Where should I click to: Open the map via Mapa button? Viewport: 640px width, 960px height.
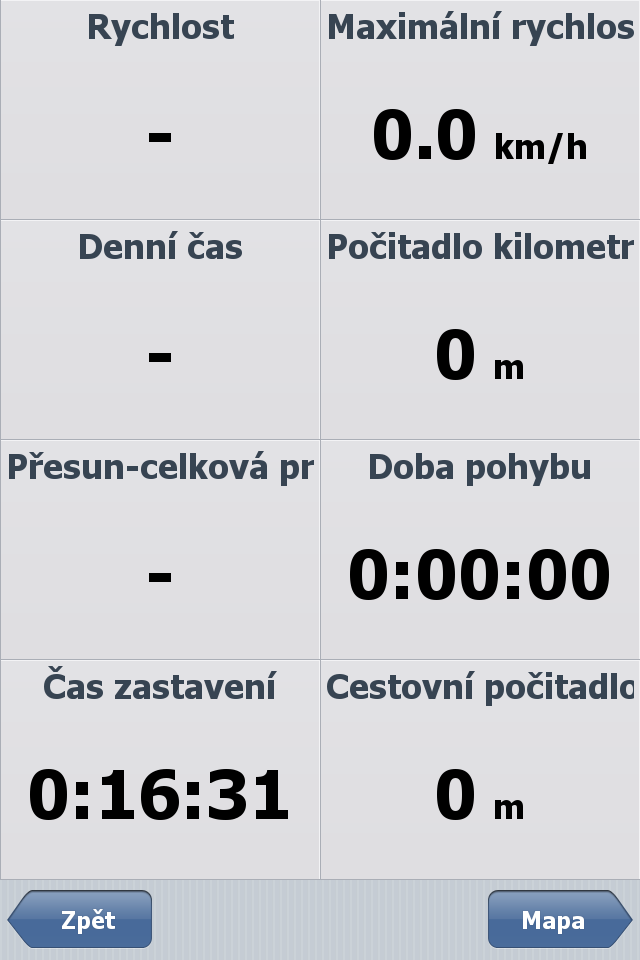(558, 920)
